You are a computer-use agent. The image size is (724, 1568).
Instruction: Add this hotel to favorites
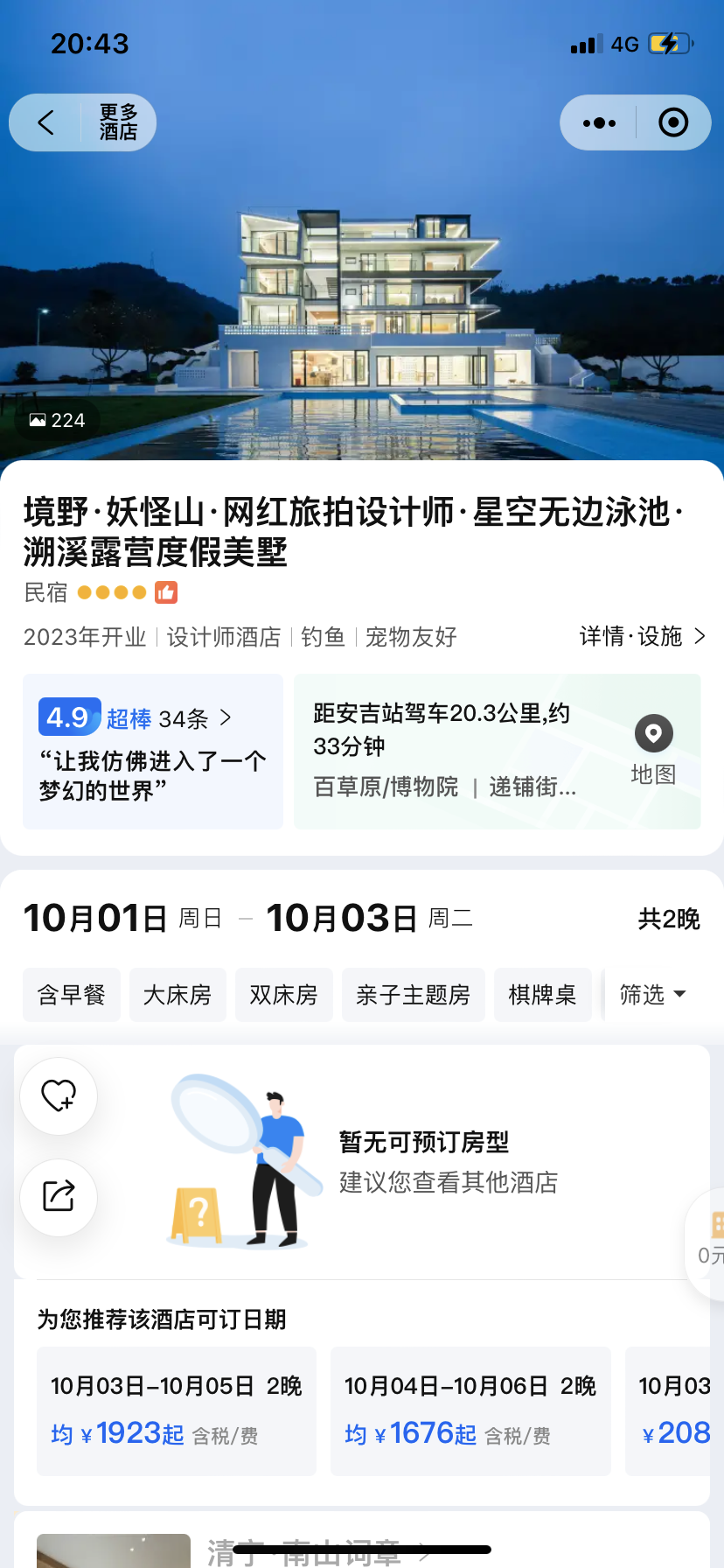coord(59,1096)
